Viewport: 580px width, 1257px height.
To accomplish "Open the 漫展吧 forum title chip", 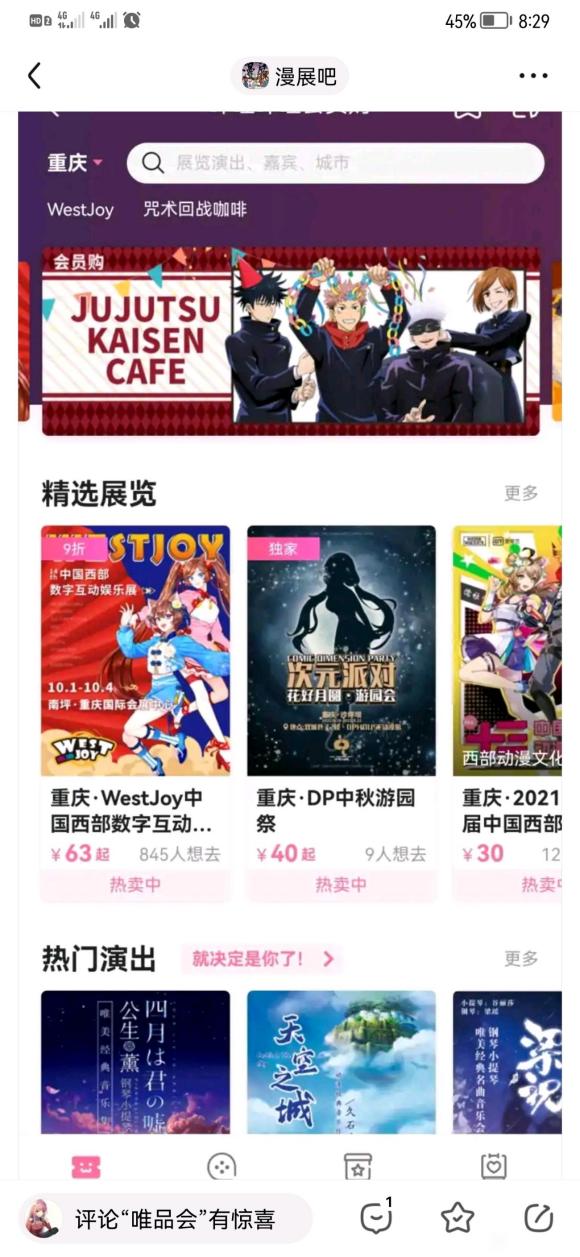I will 289,75.
